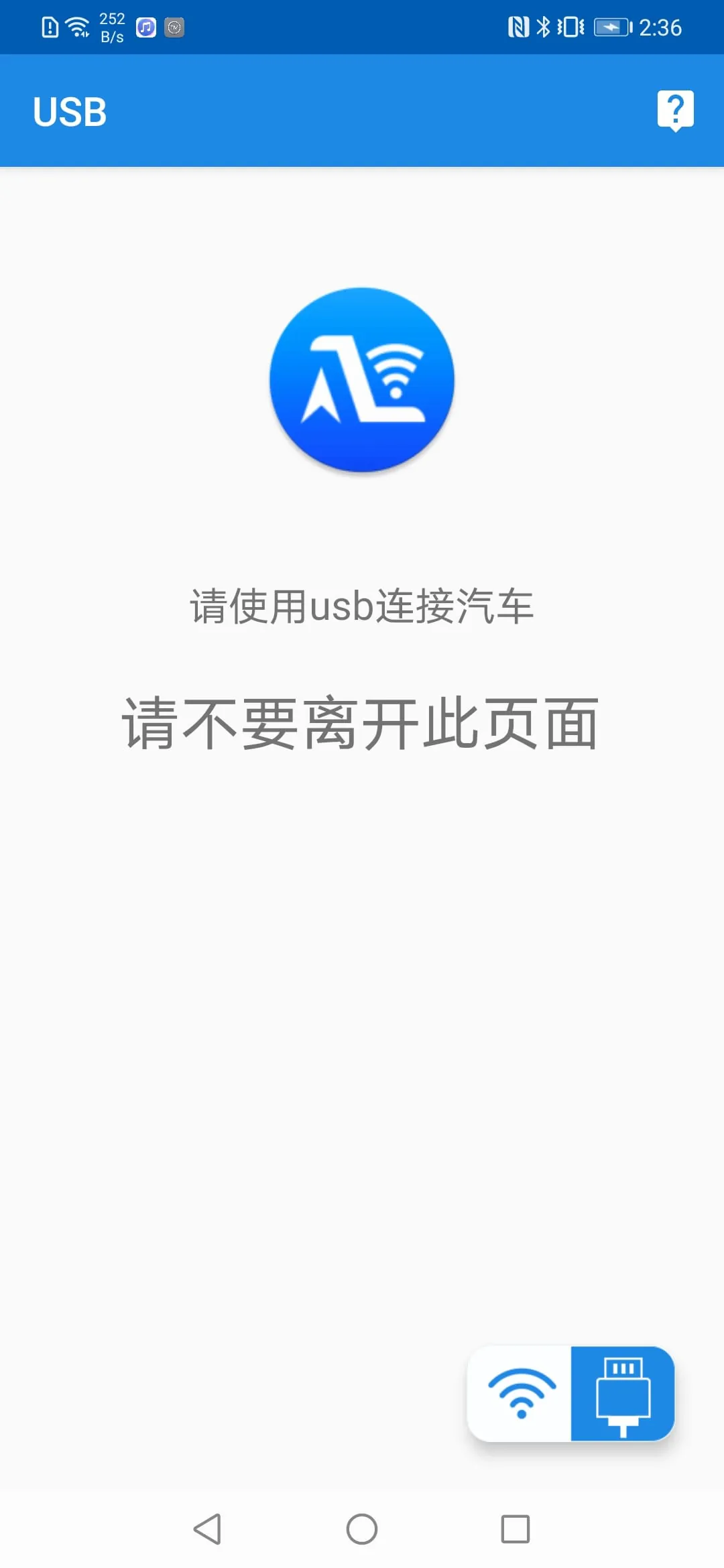The height and width of the screenshot is (1568, 724).
Task: Switch to the USB screen title
Action: tap(69, 111)
